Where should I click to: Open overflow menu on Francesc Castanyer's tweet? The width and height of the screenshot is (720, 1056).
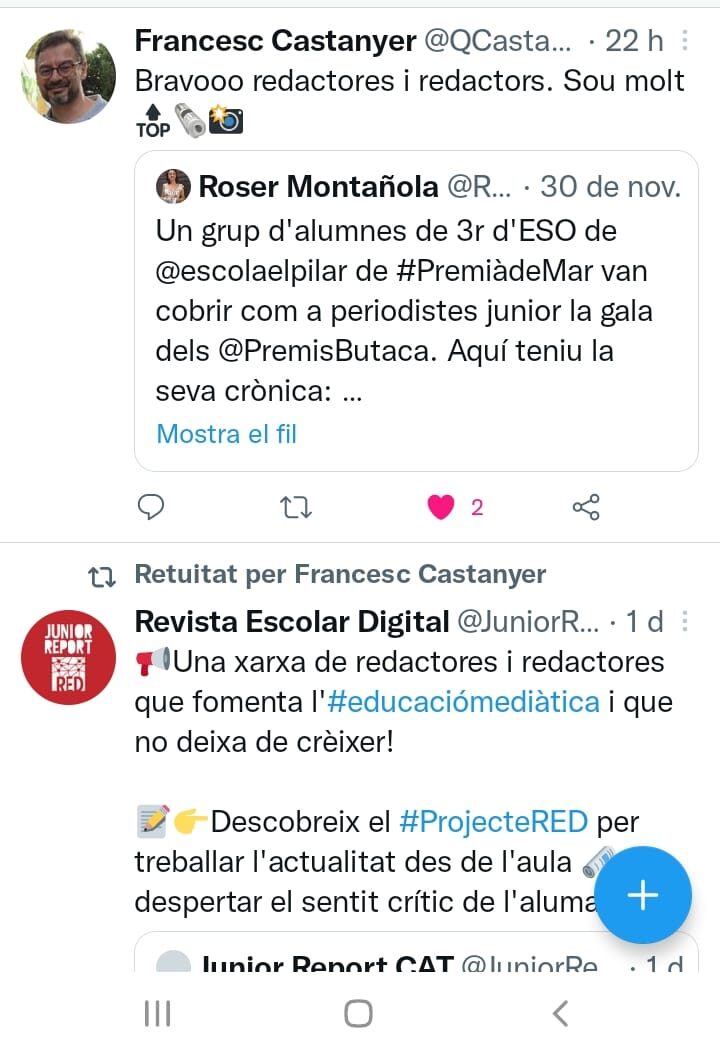click(685, 41)
